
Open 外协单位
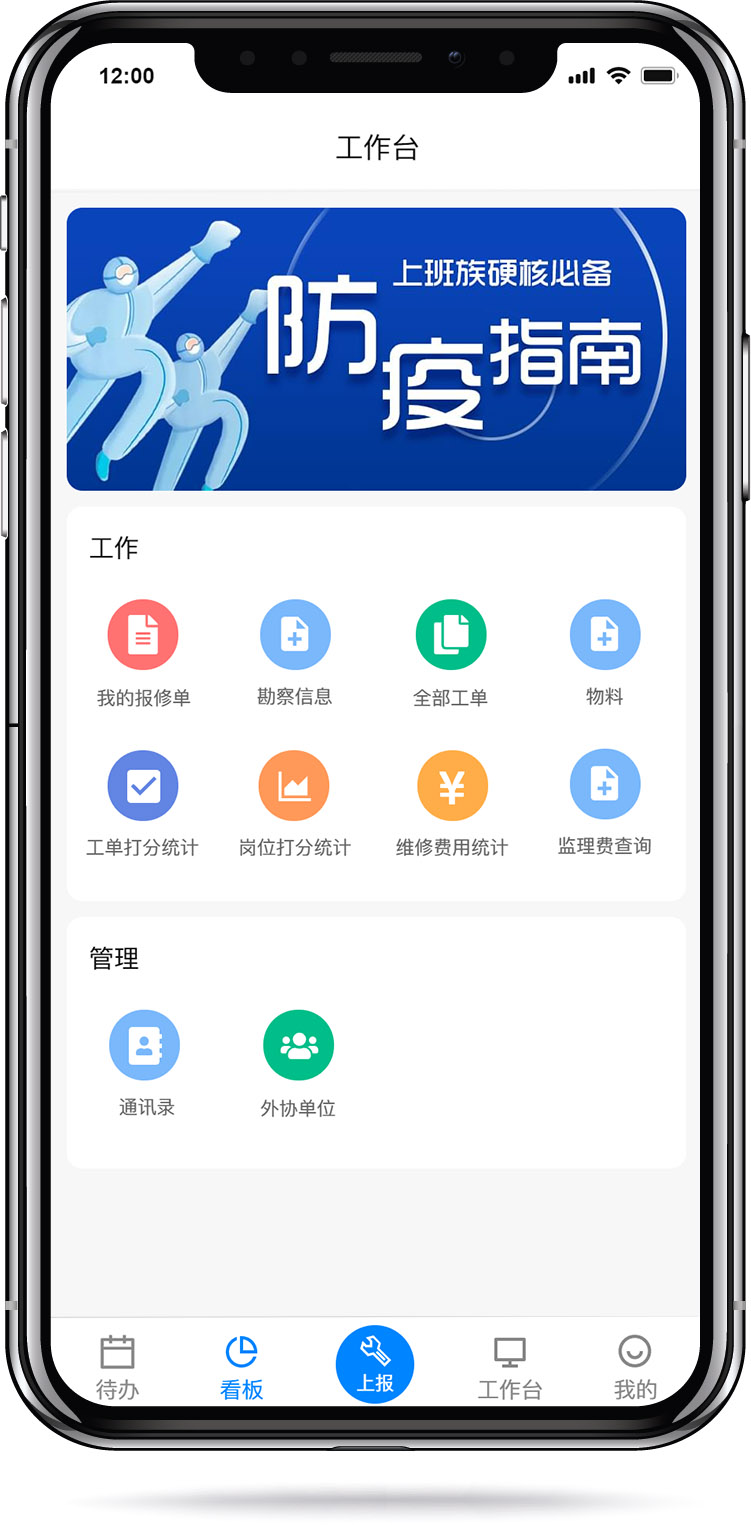point(298,1064)
